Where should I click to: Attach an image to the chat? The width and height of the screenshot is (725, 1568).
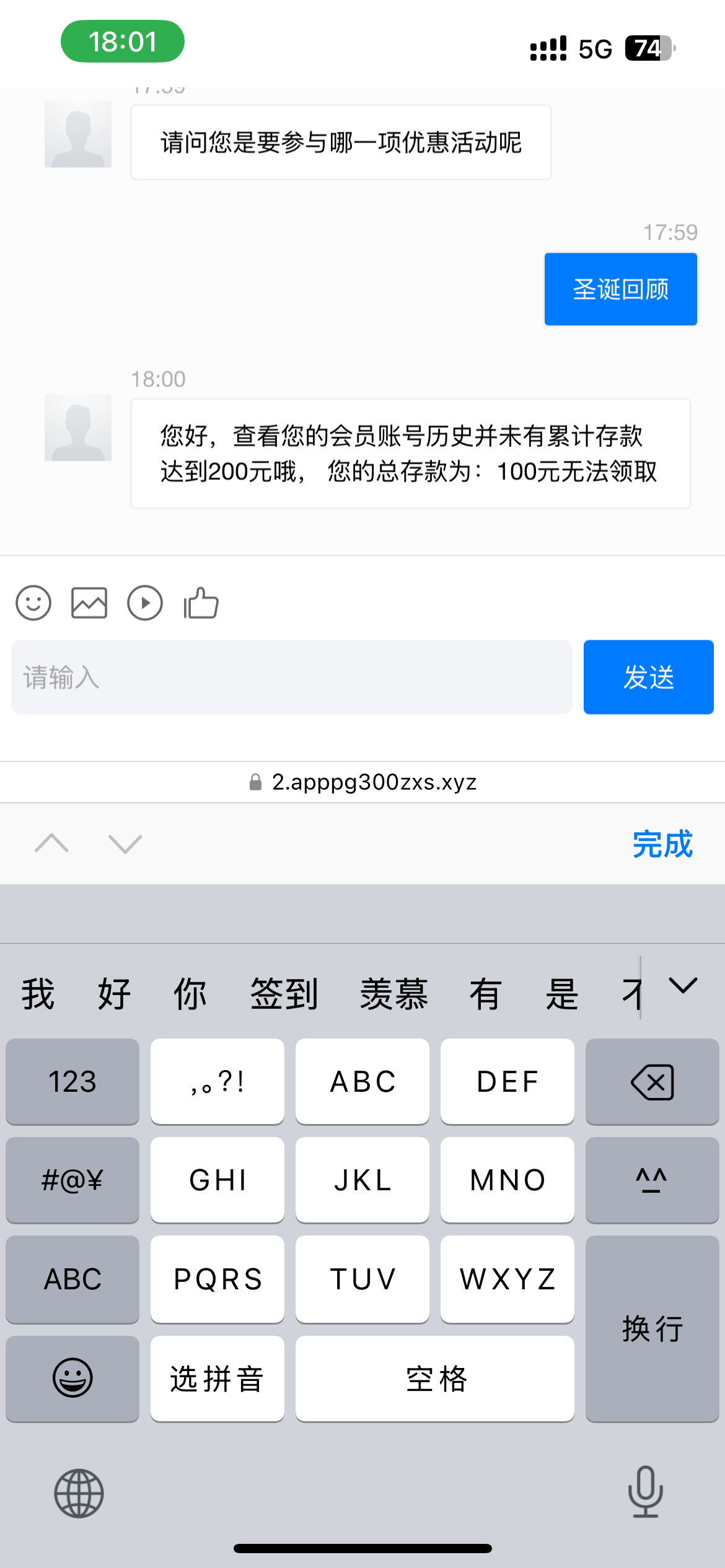point(89,603)
